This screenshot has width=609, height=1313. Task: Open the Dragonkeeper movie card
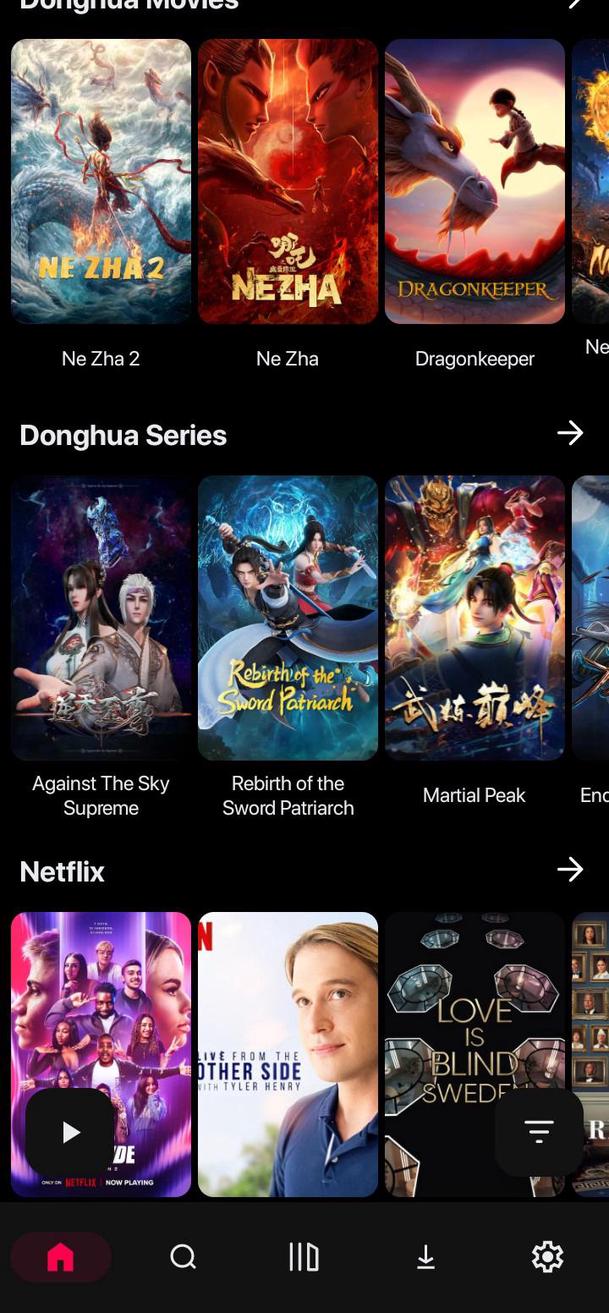475,181
